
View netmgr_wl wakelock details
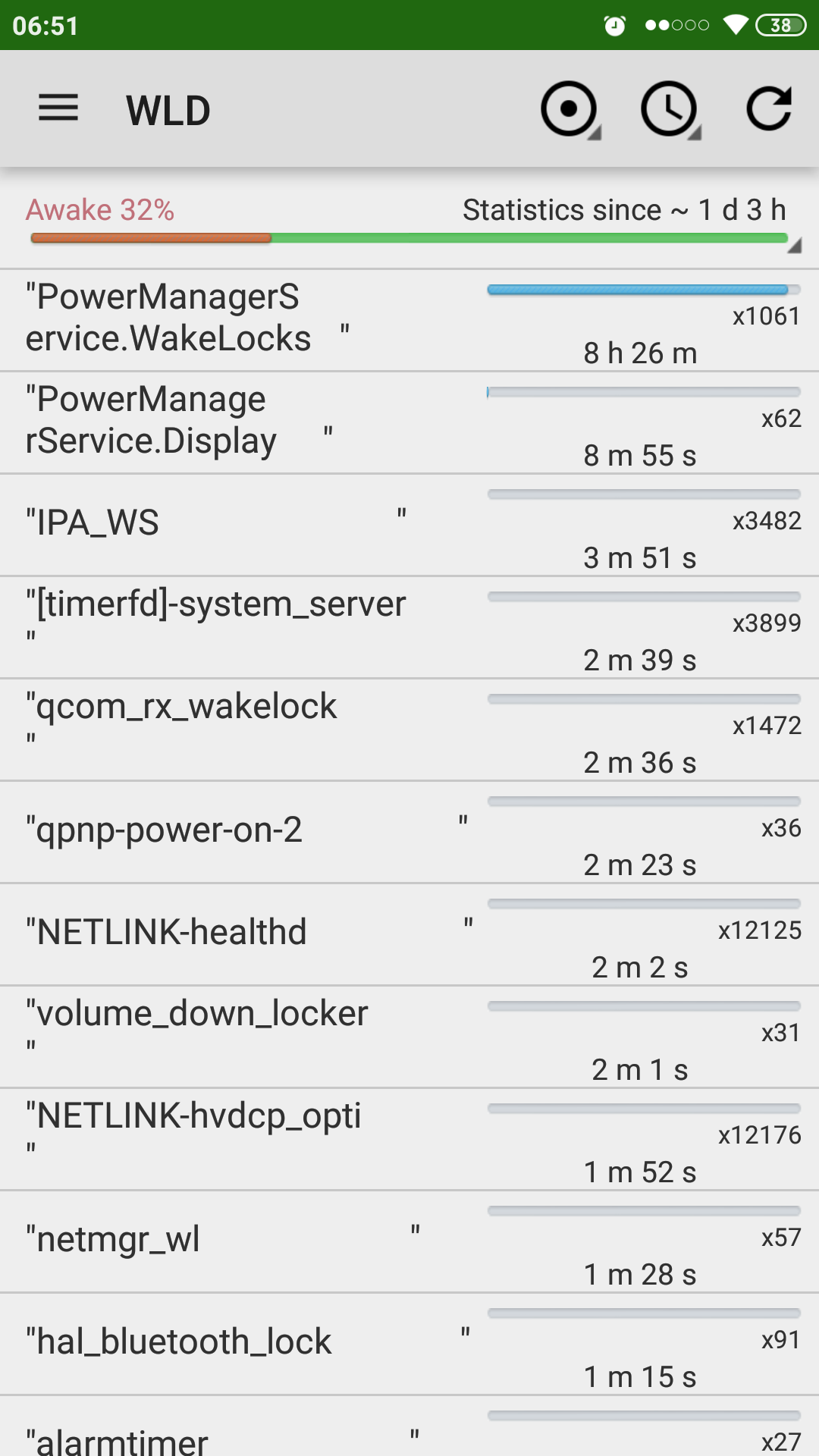[x=409, y=1241]
